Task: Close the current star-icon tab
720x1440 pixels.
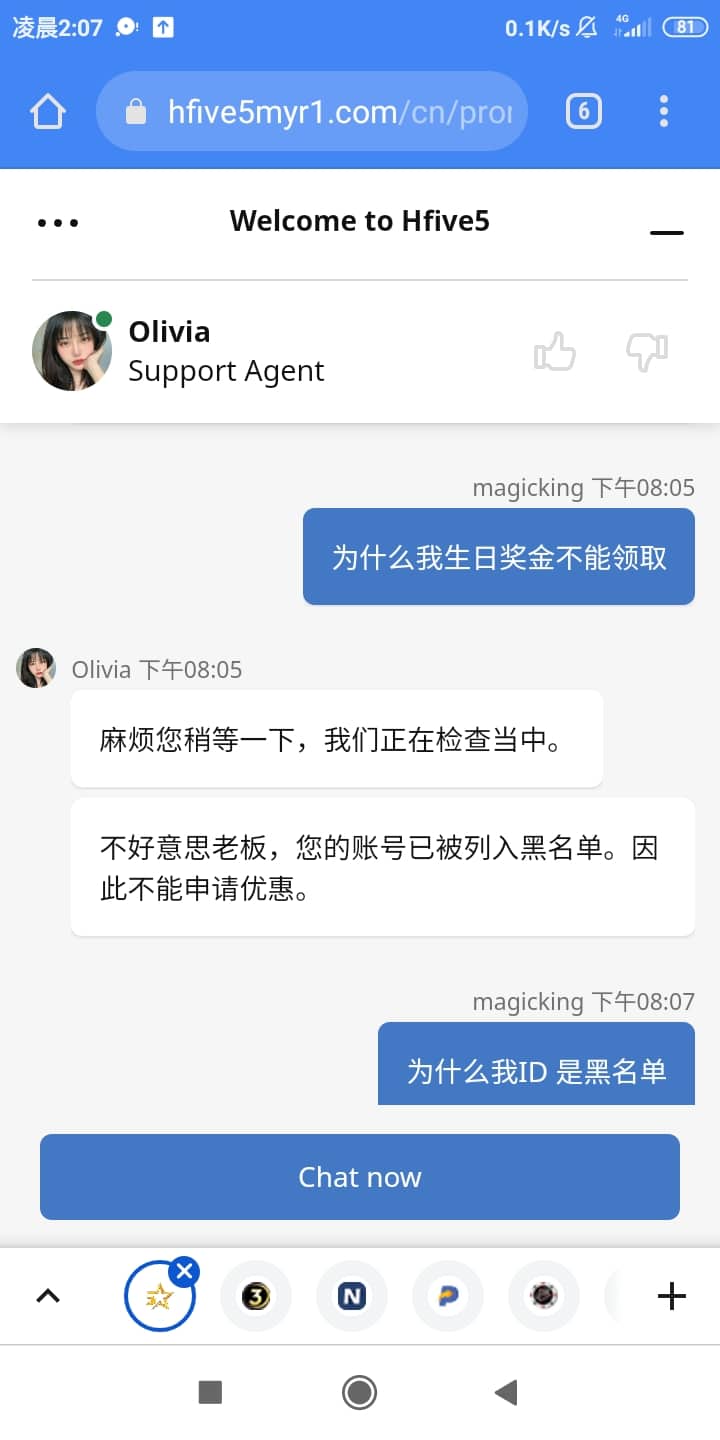Action: [x=184, y=1272]
